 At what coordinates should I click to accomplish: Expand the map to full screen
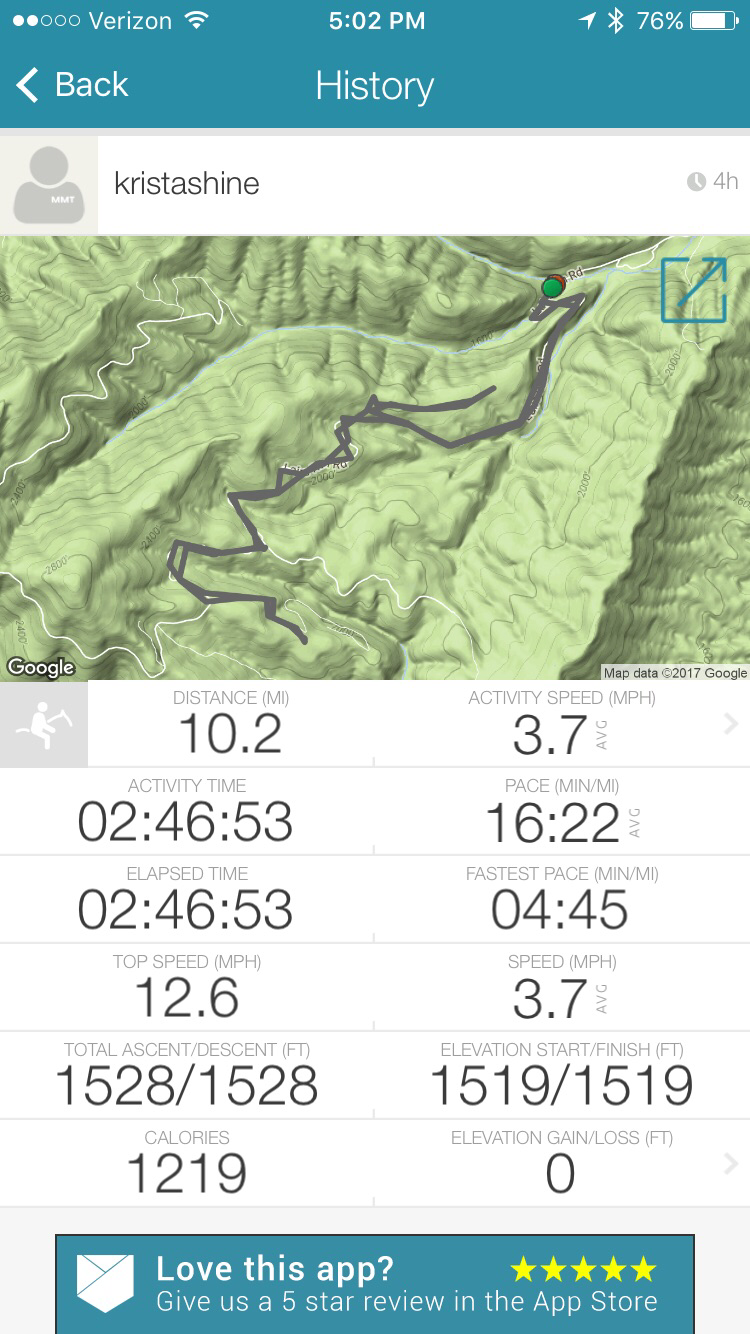[693, 290]
